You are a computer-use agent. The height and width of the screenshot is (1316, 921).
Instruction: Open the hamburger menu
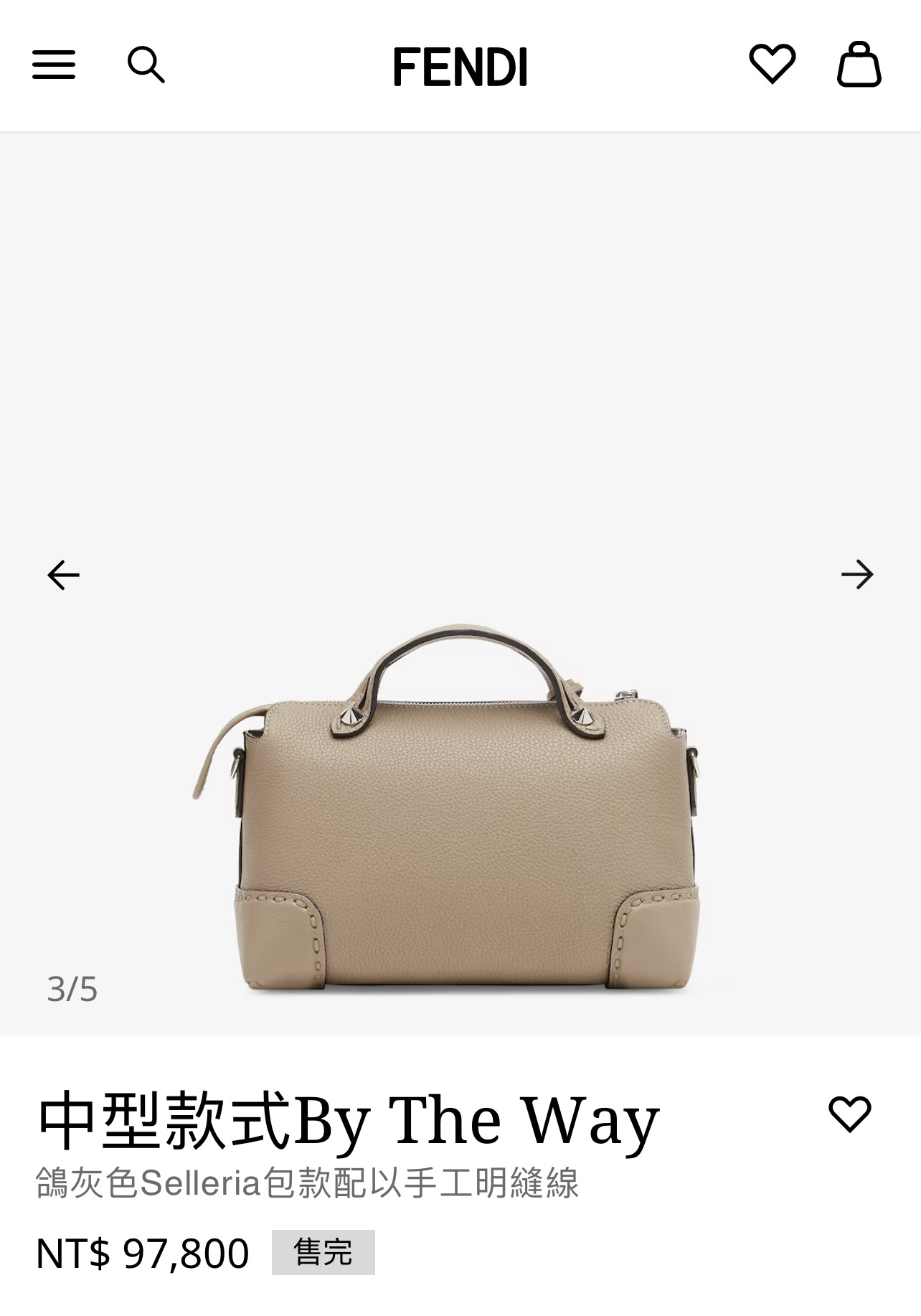point(54,65)
